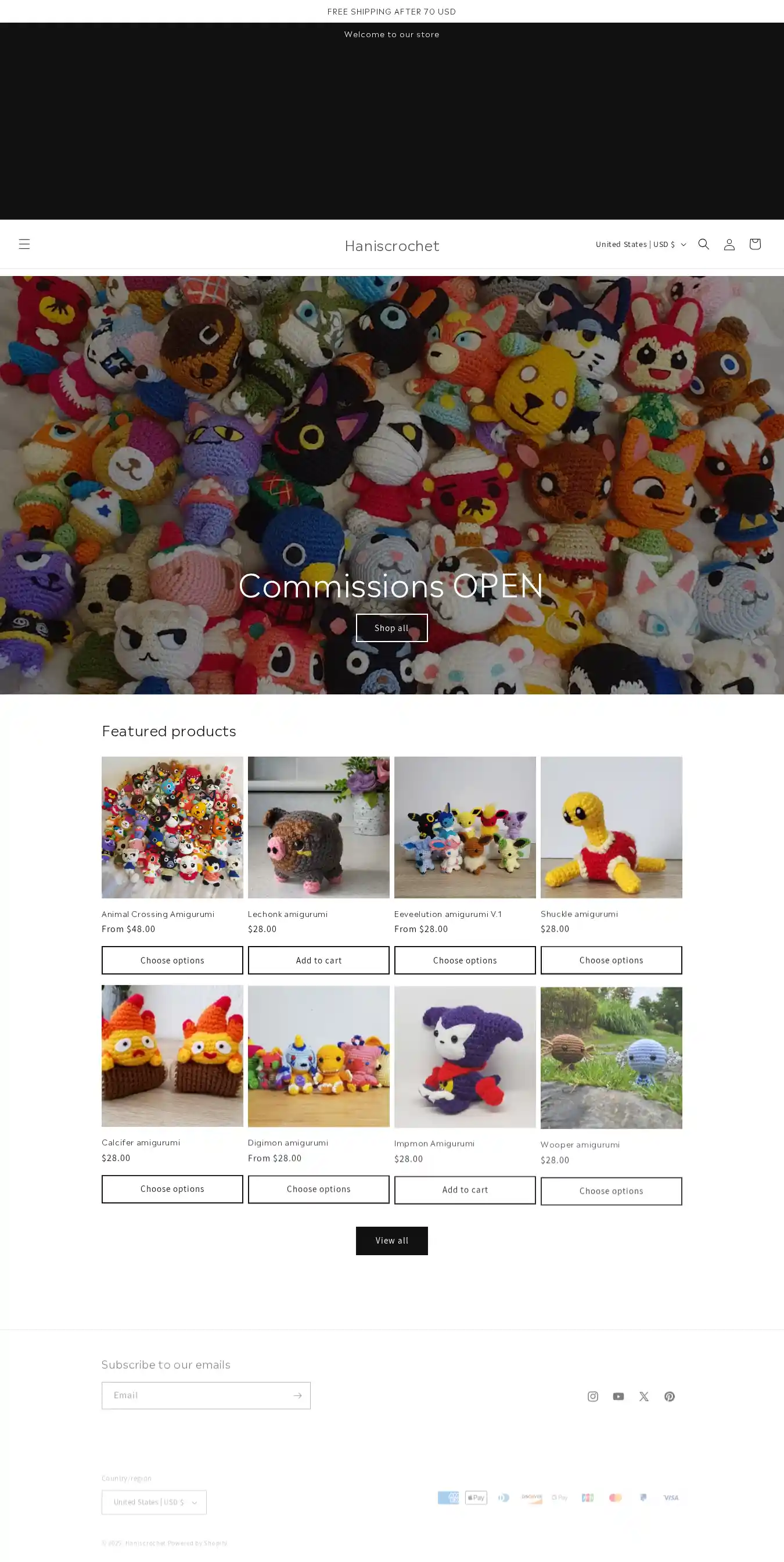Open the search icon

pos(703,243)
